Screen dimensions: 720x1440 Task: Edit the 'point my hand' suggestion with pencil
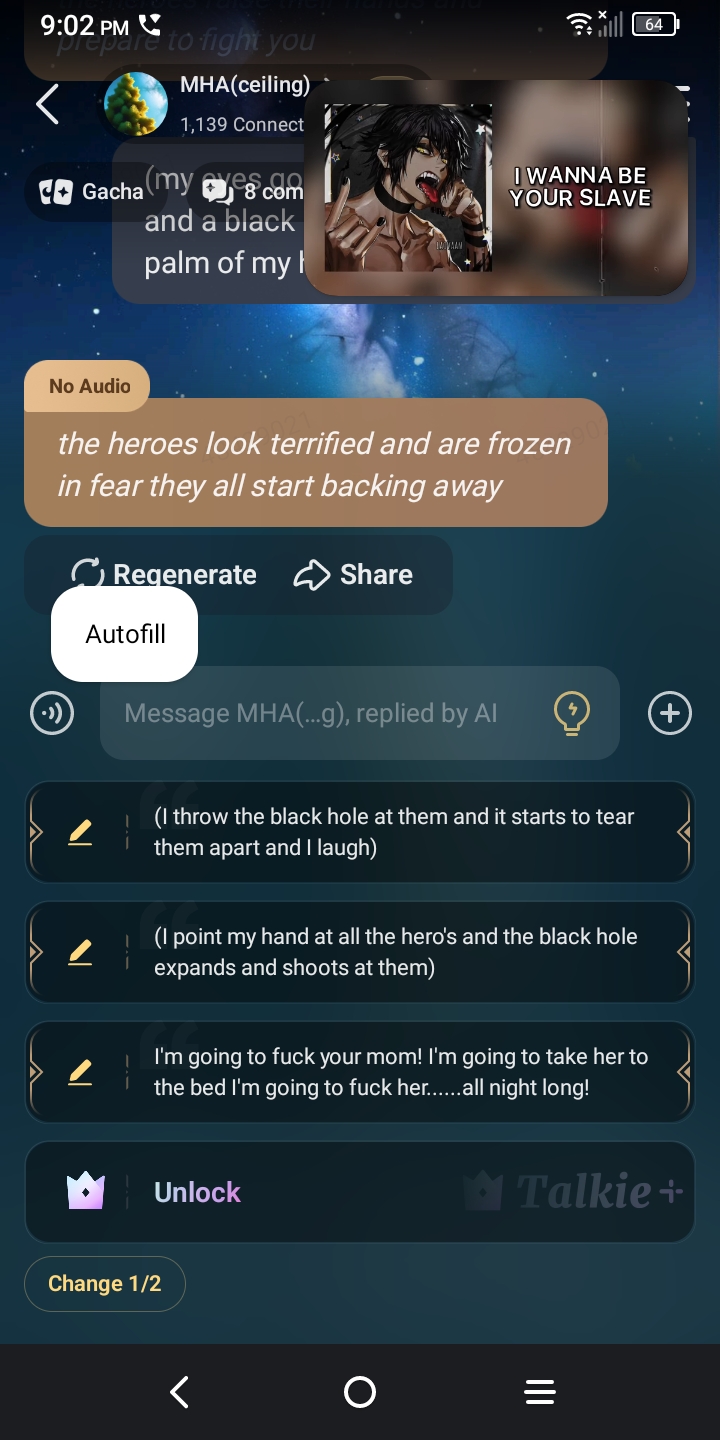(80, 952)
